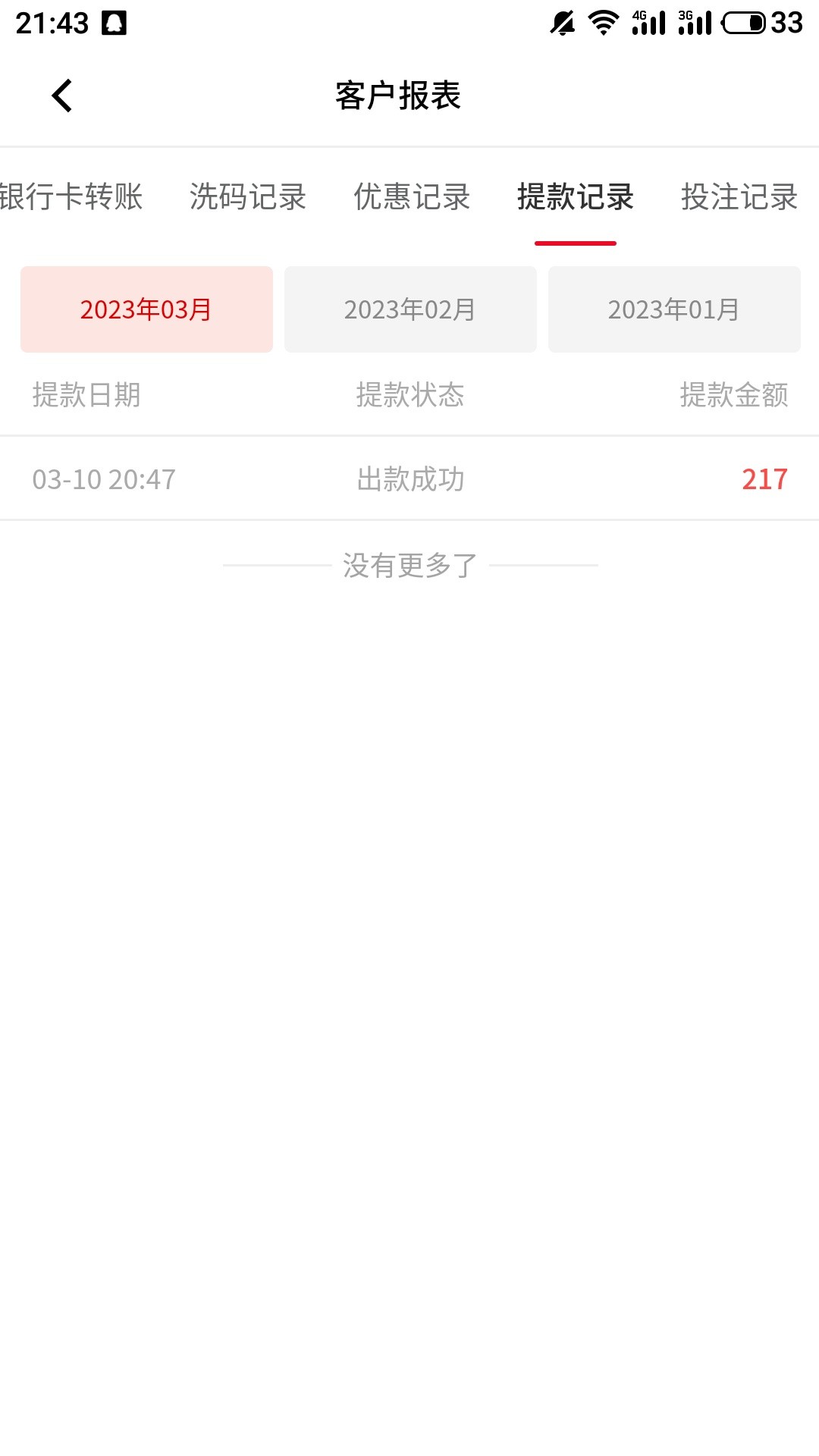Switch to the 优惠记录 tab
This screenshot has height=1456, width=819.
point(412,197)
